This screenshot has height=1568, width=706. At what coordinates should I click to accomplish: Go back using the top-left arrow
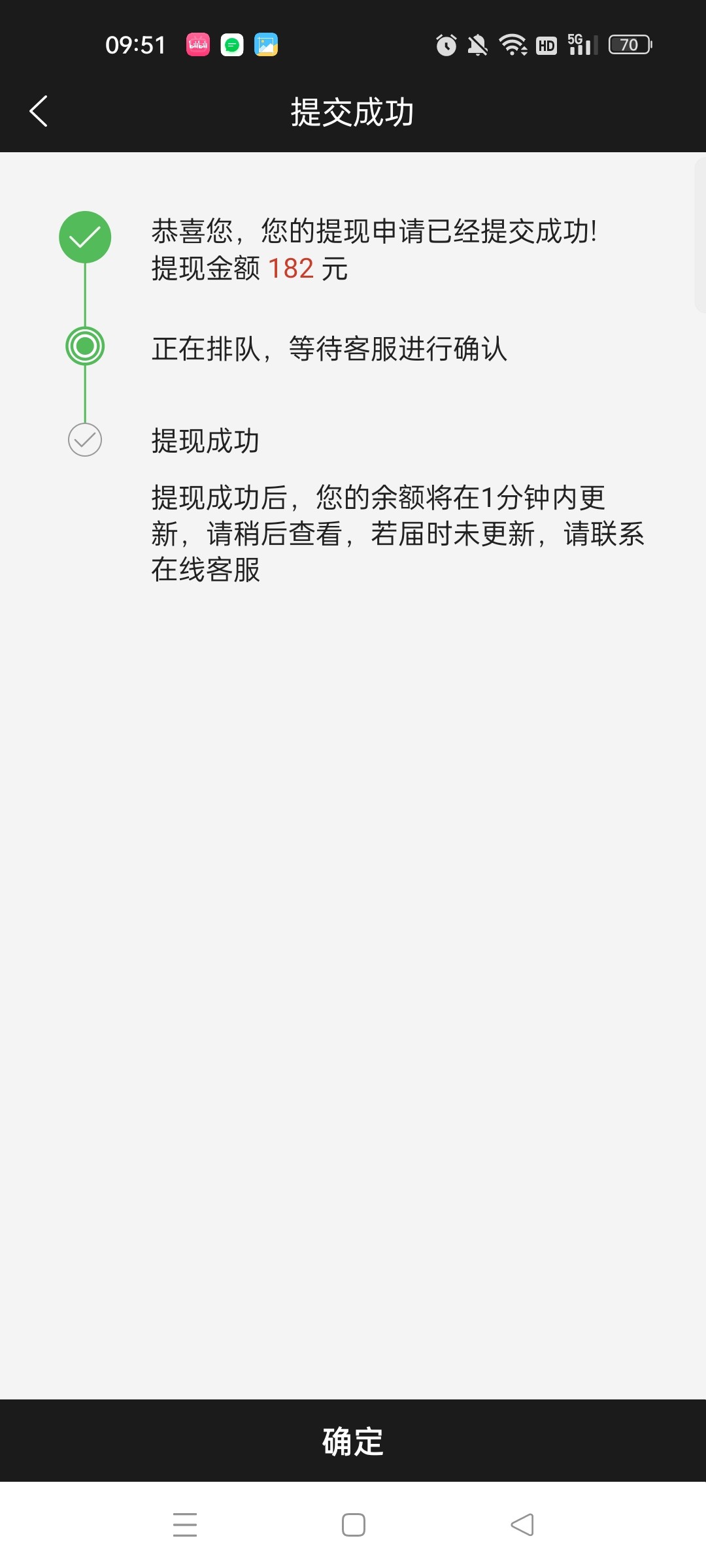click(39, 111)
